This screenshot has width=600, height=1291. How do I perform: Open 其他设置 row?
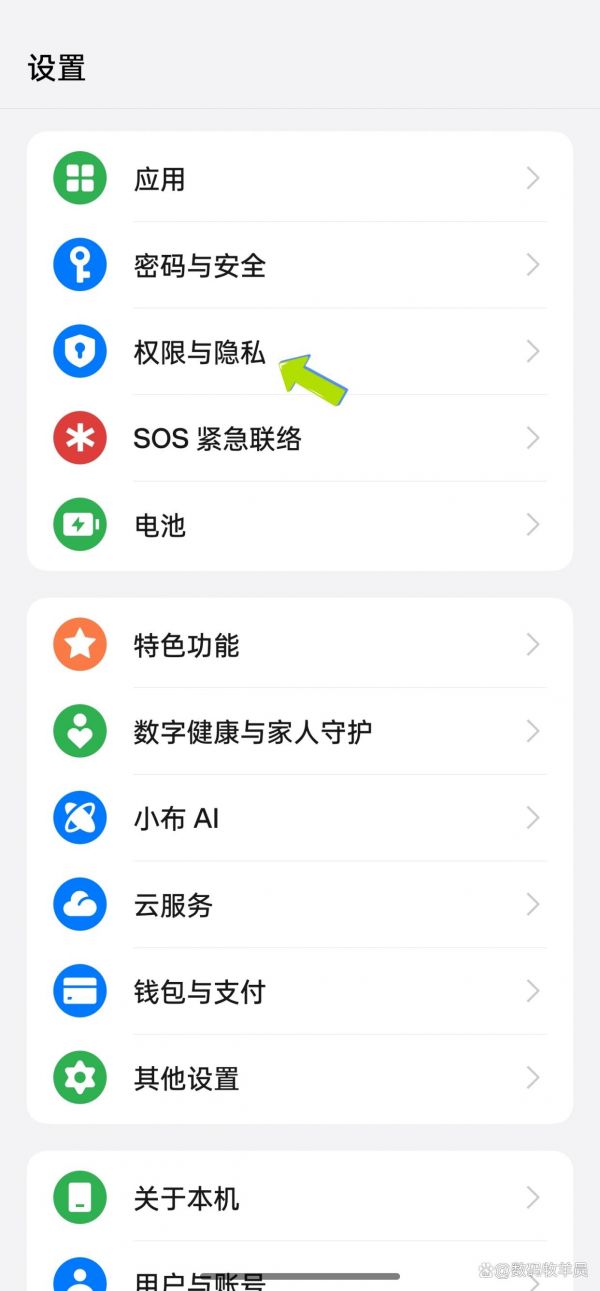tap(300, 1078)
